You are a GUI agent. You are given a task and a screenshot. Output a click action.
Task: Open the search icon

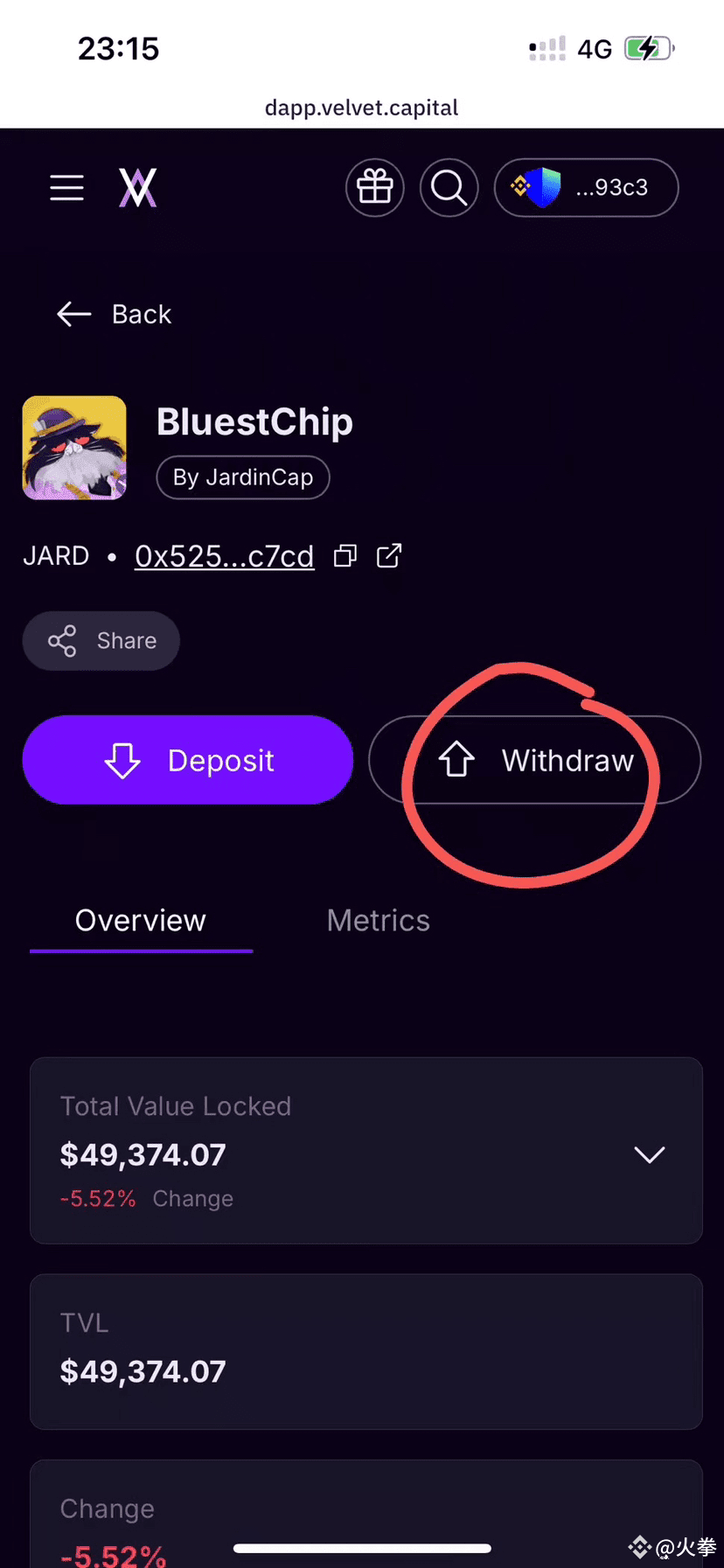pos(449,187)
